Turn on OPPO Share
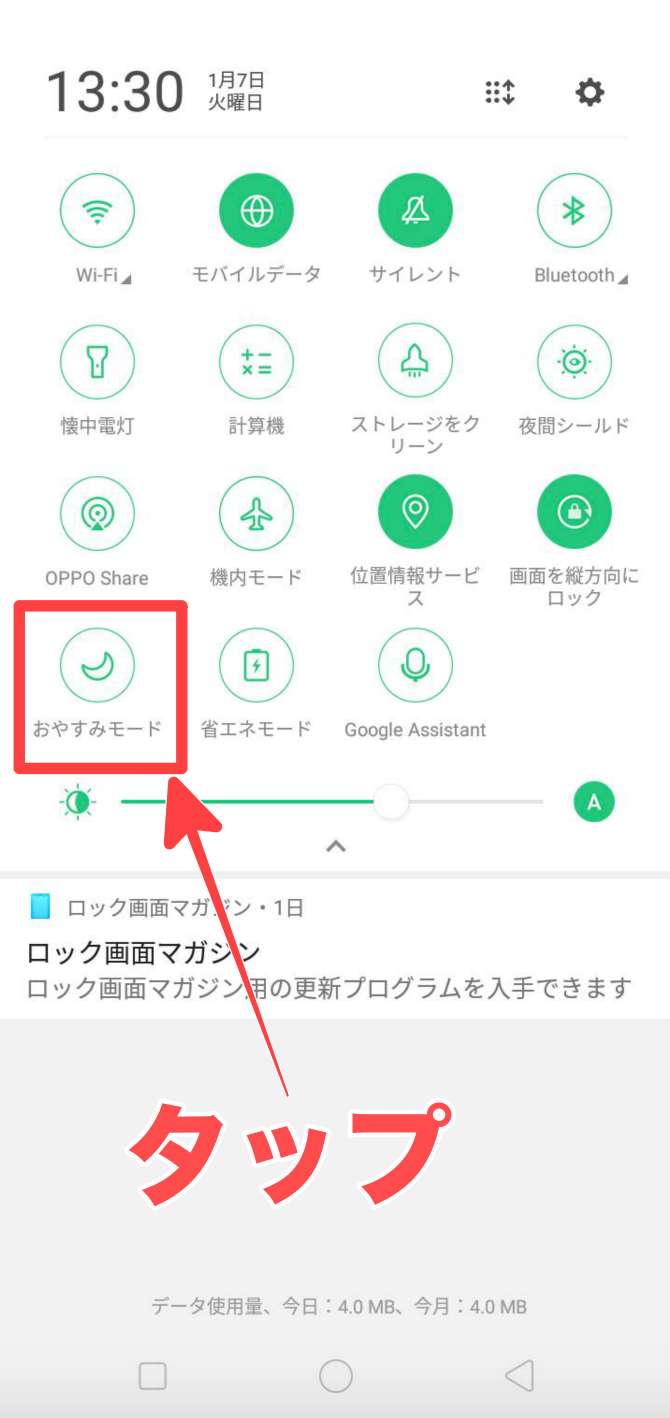 (x=97, y=513)
